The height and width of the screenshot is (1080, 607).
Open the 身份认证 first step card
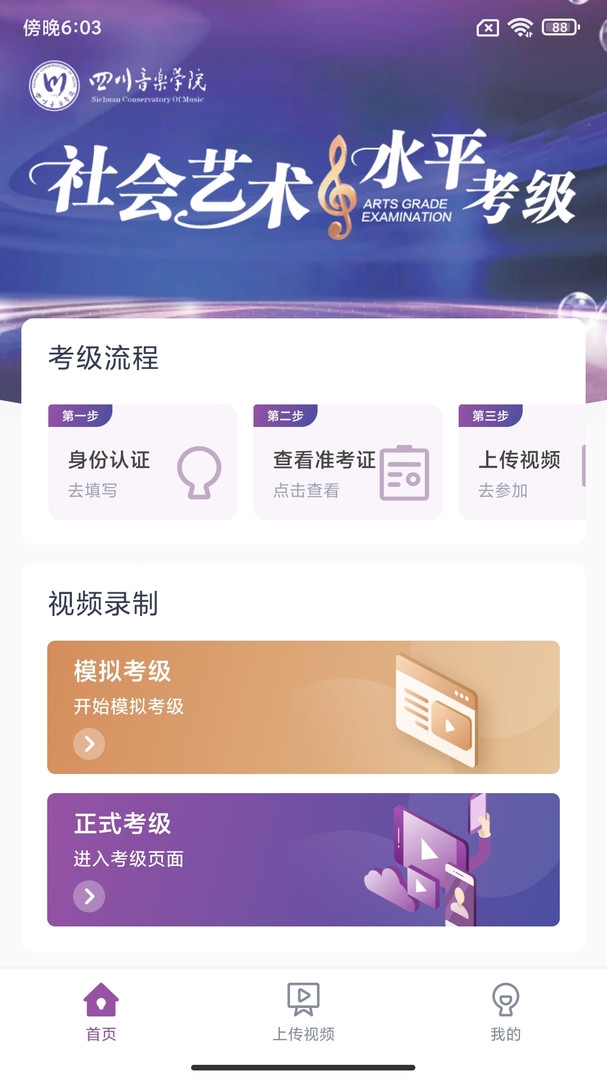[142, 463]
